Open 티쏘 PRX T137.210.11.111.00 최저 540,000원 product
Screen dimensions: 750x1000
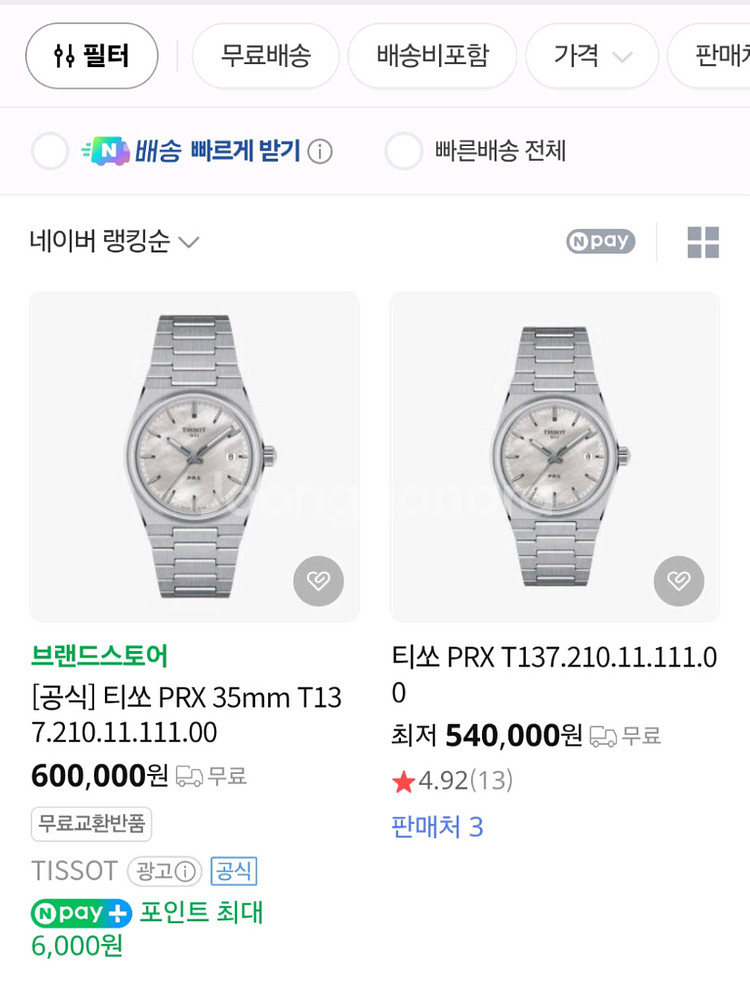click(x=553, y=674)
